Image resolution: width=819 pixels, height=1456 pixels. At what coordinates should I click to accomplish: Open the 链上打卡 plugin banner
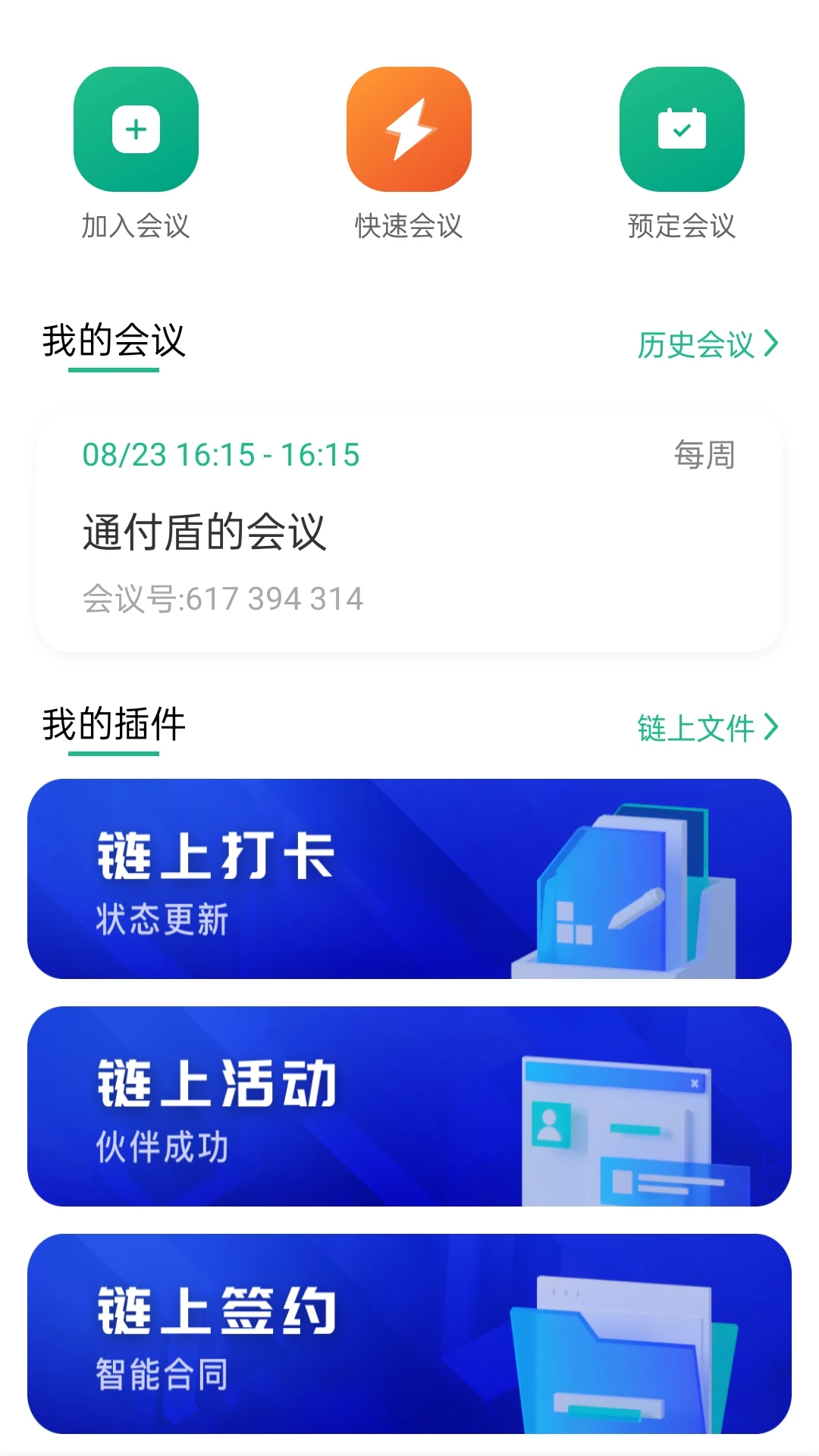[x=409, y=879]
